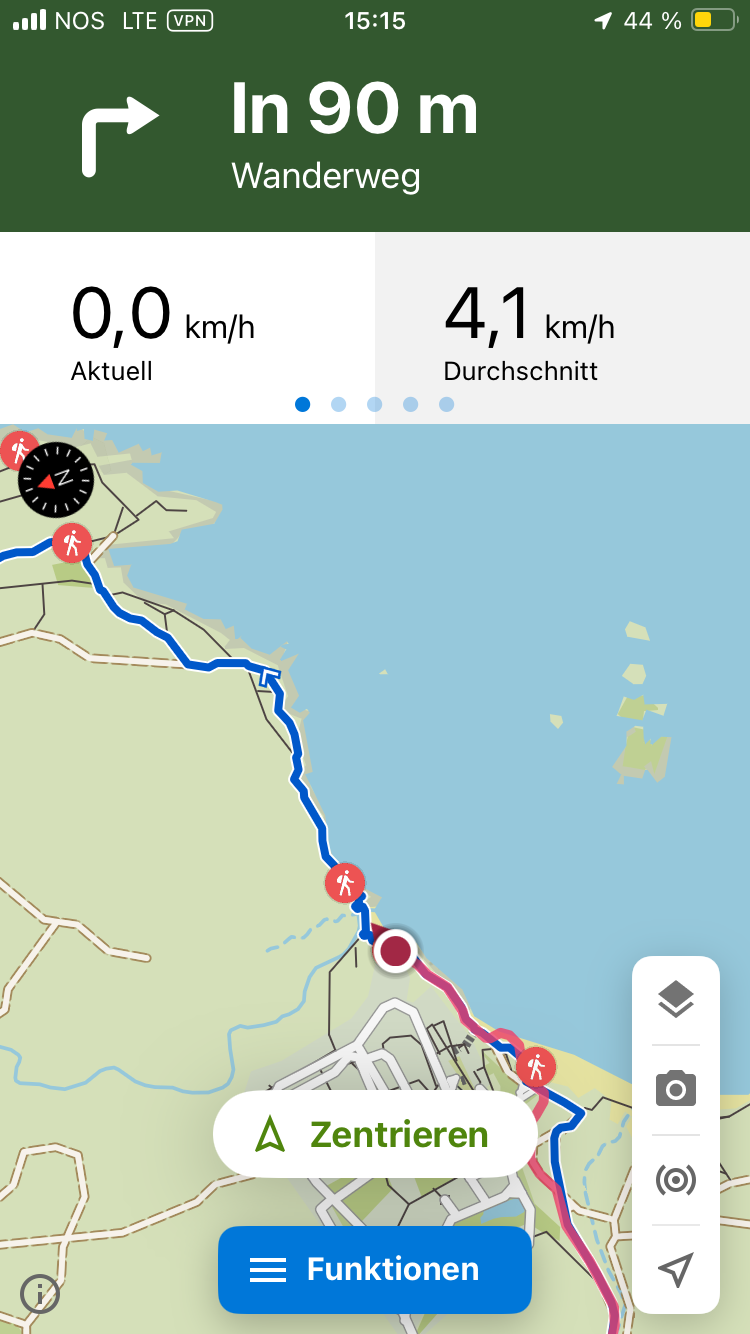Screen dimensions: 750x1334
Task: Tap the Durchschnitt speed panel
Action: (562, 327)
